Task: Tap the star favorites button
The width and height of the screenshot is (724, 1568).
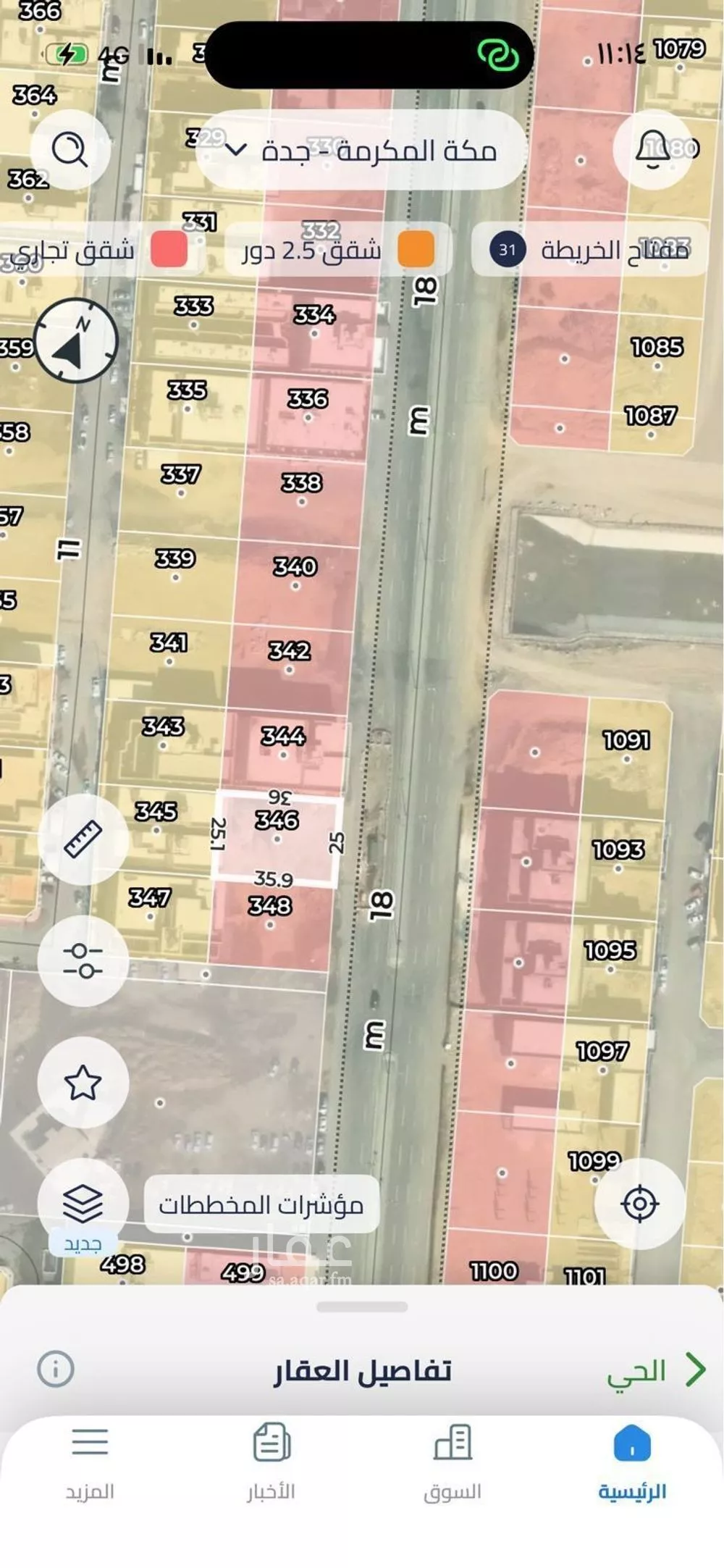Action: tap(83, 1082)
